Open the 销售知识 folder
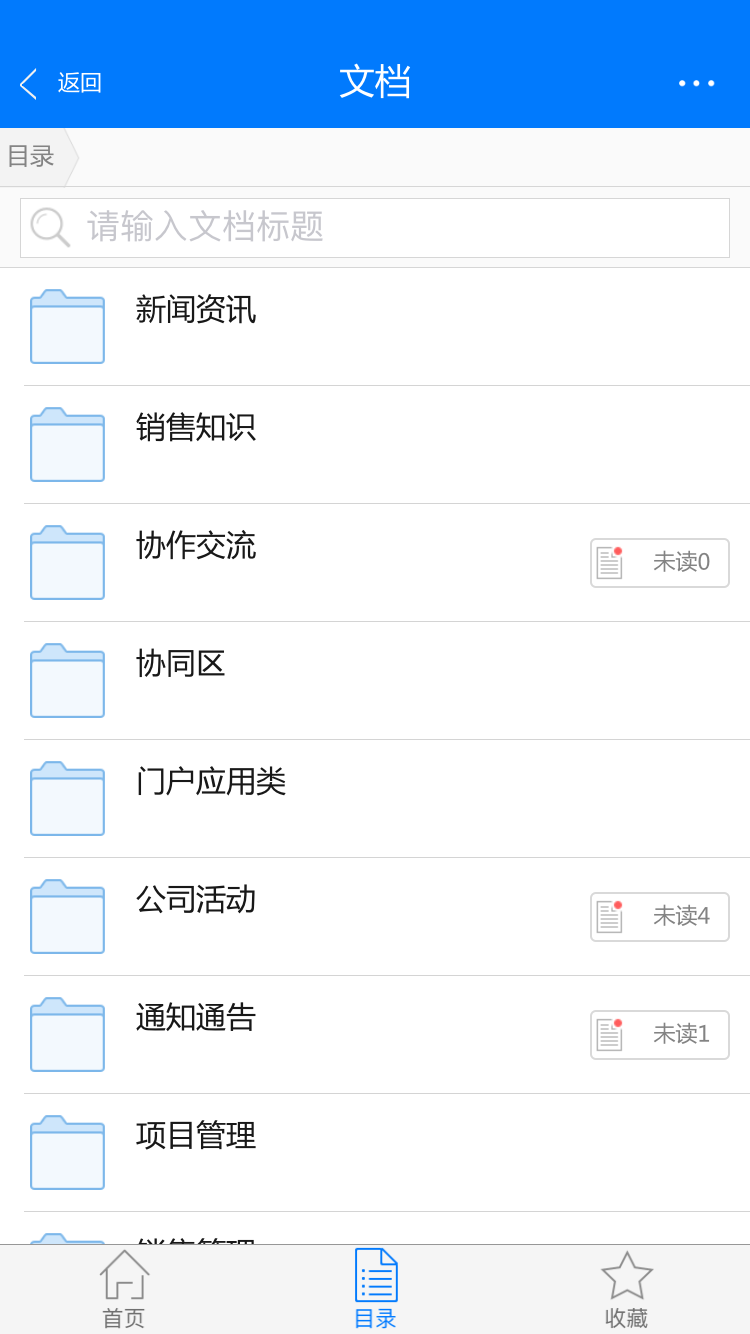750x1334 pixels. (375, 445)
